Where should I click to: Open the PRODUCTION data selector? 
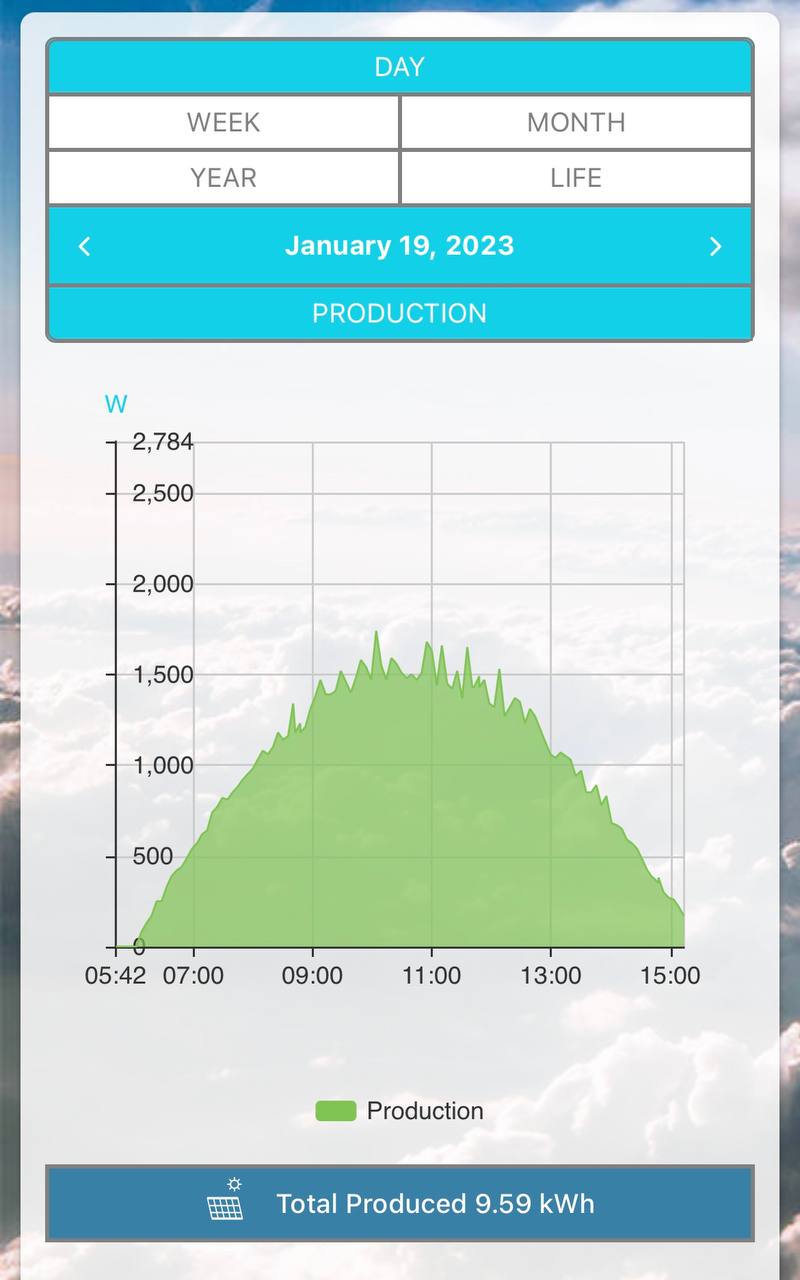click(x=400, y=313)
